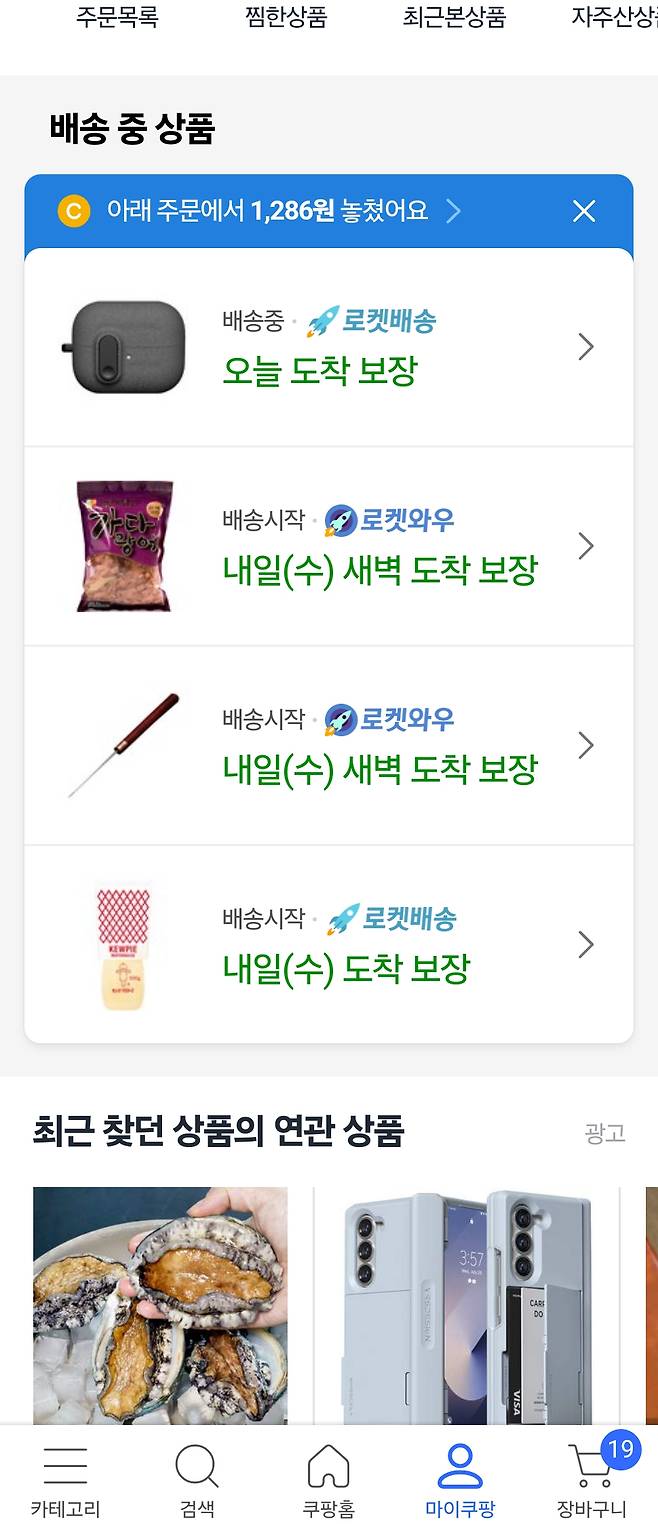Switch to 쿠팡홈
The image size is (658, 1524).
pyautogui.click(x=328, y=1480)
